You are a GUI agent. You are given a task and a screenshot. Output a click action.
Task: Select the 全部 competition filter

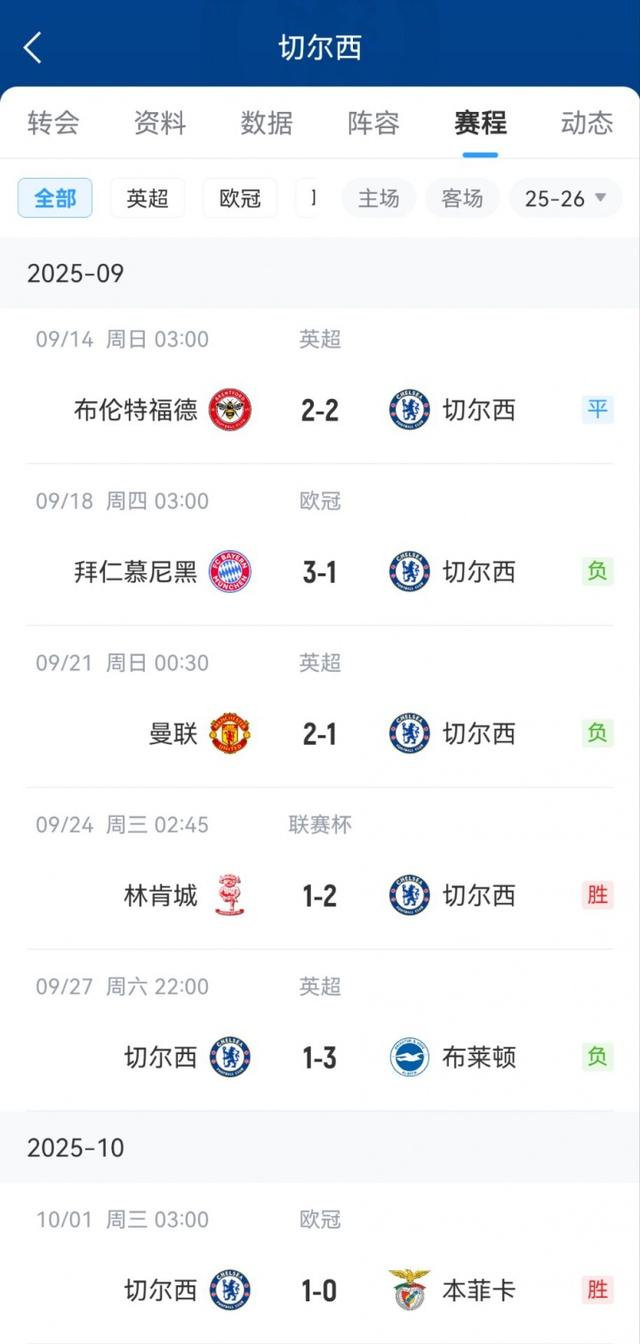point(55,198)
